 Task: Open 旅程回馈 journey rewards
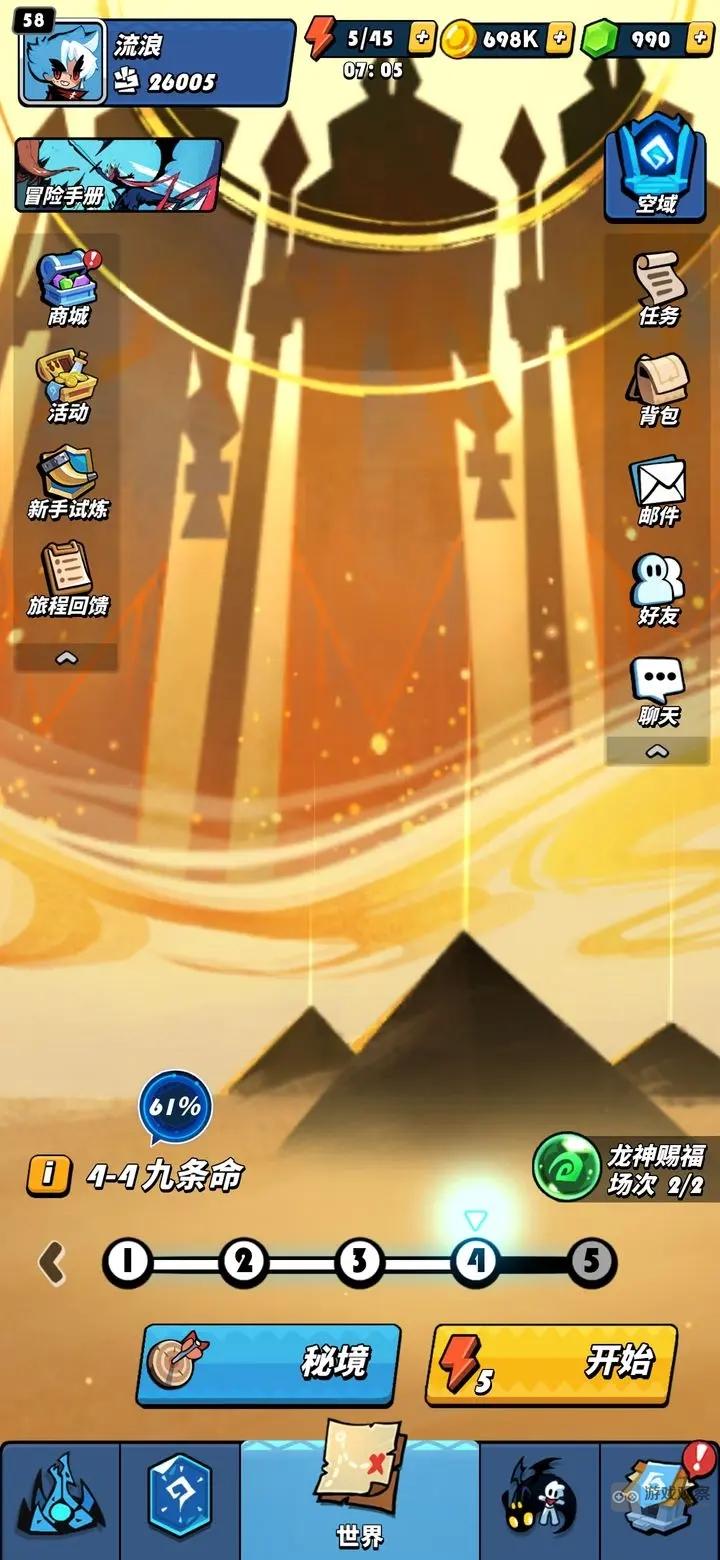coord(68,578)
